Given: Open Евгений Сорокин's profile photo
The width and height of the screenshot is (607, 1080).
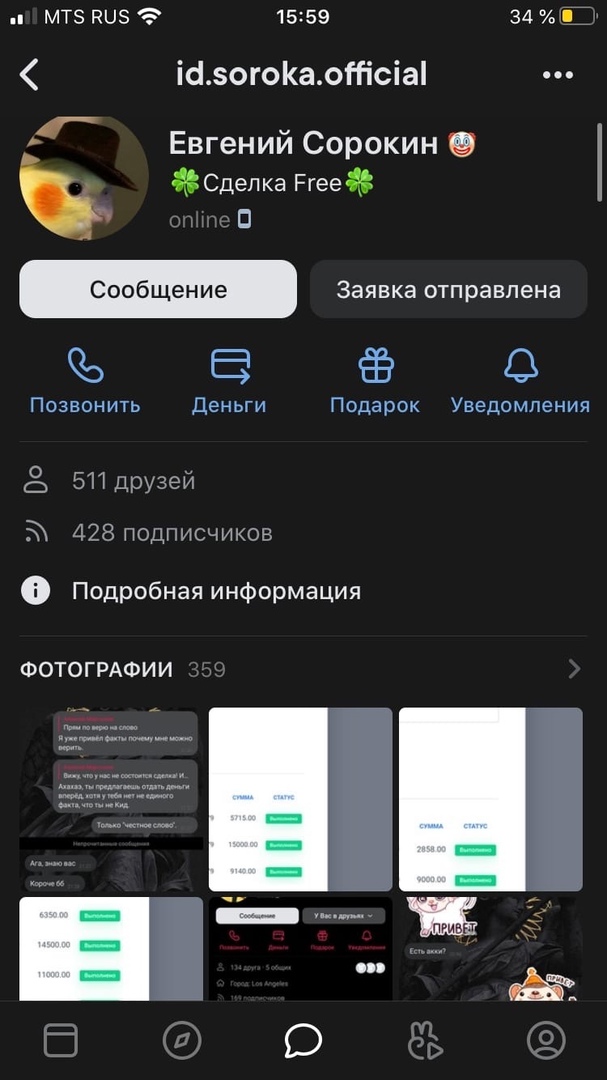Looking at the screenshot, I should coord(84,179).
